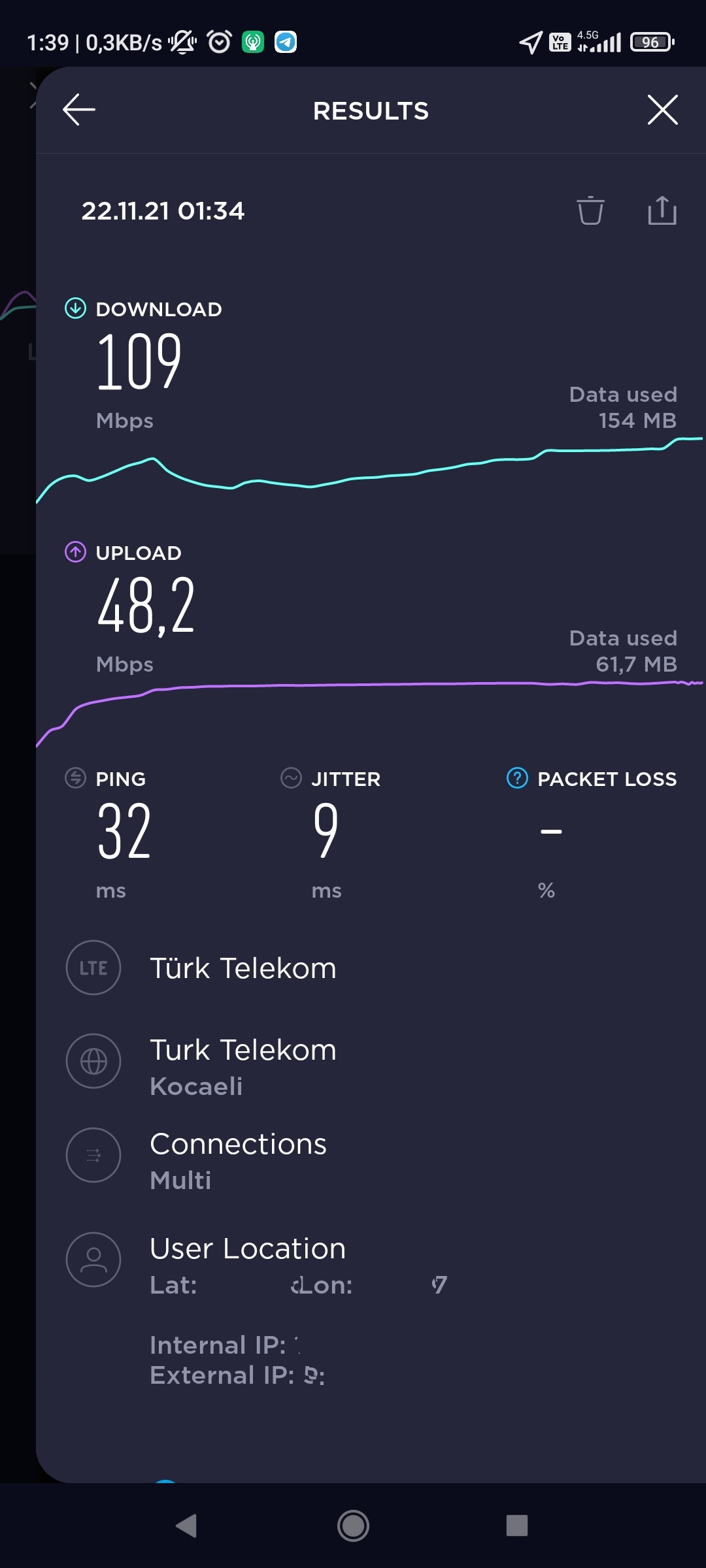Tap the system back button
706x1568 pixels.
186,1526
